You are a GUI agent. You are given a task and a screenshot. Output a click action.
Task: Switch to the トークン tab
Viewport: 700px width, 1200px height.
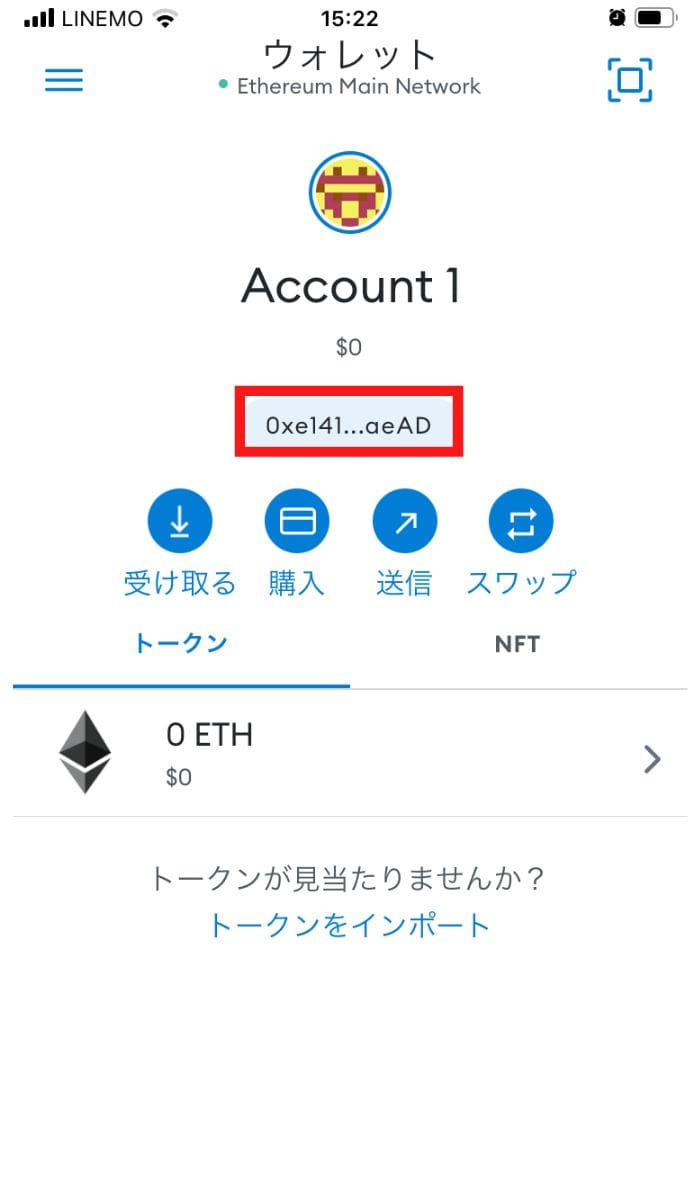point(181,643)
